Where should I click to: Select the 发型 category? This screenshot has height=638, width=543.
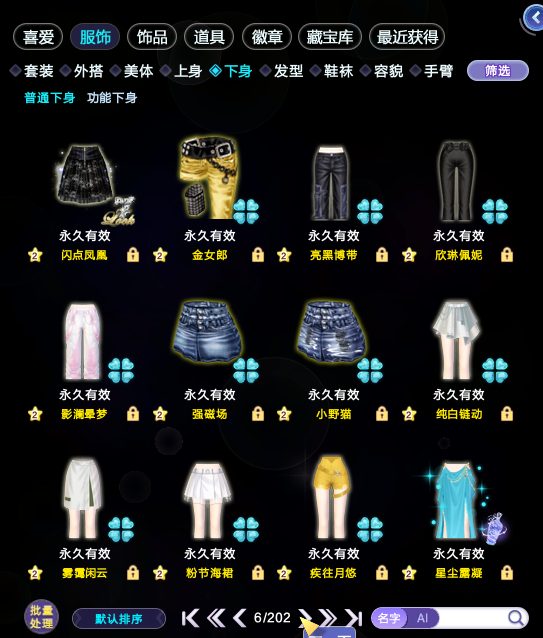282,71
